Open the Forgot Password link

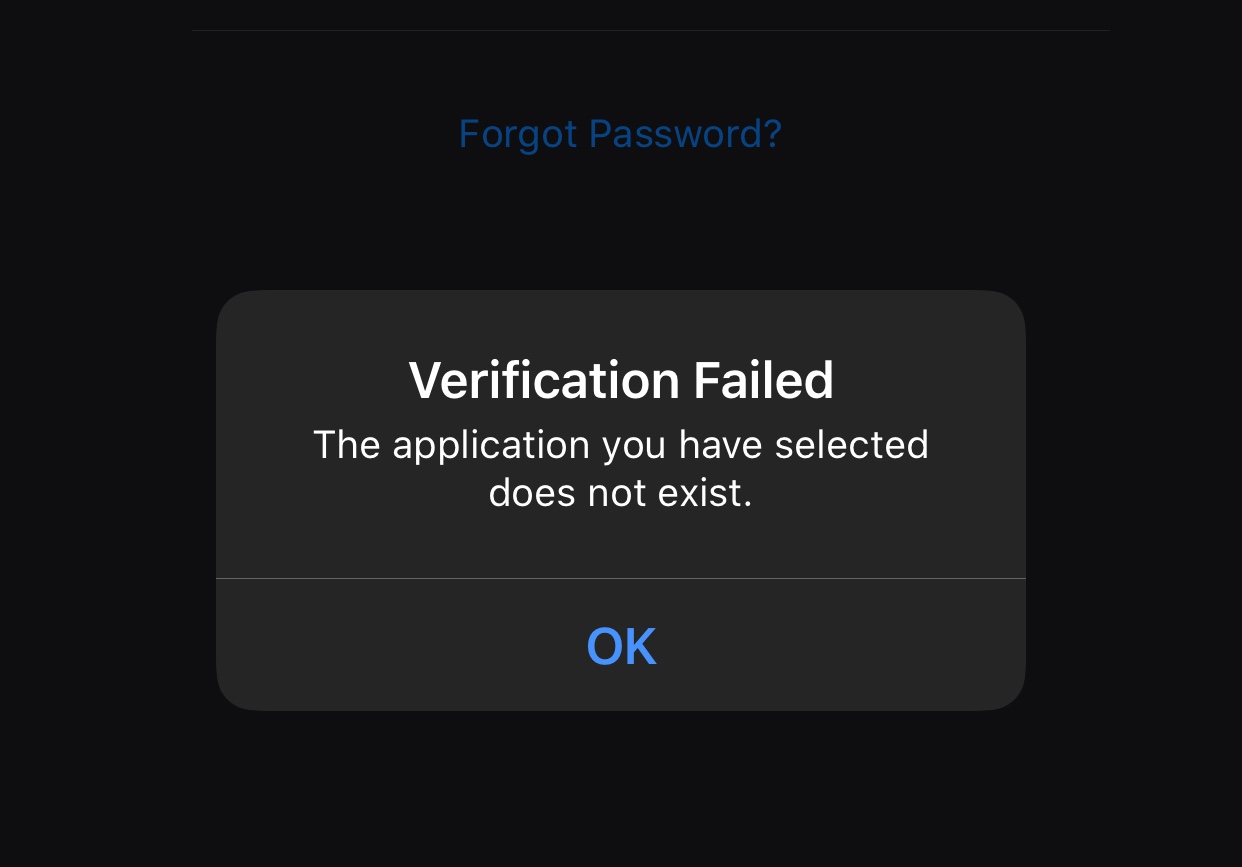(x=620, y=134)
